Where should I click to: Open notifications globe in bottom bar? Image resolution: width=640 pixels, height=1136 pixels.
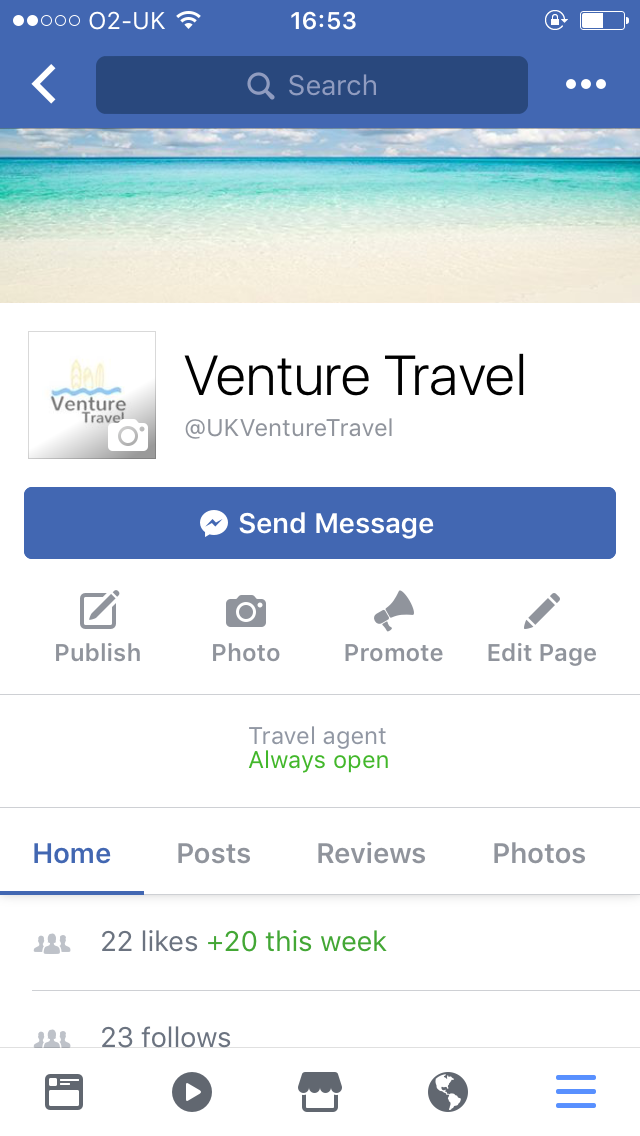pyautogui.click(x=448, y=1092)
